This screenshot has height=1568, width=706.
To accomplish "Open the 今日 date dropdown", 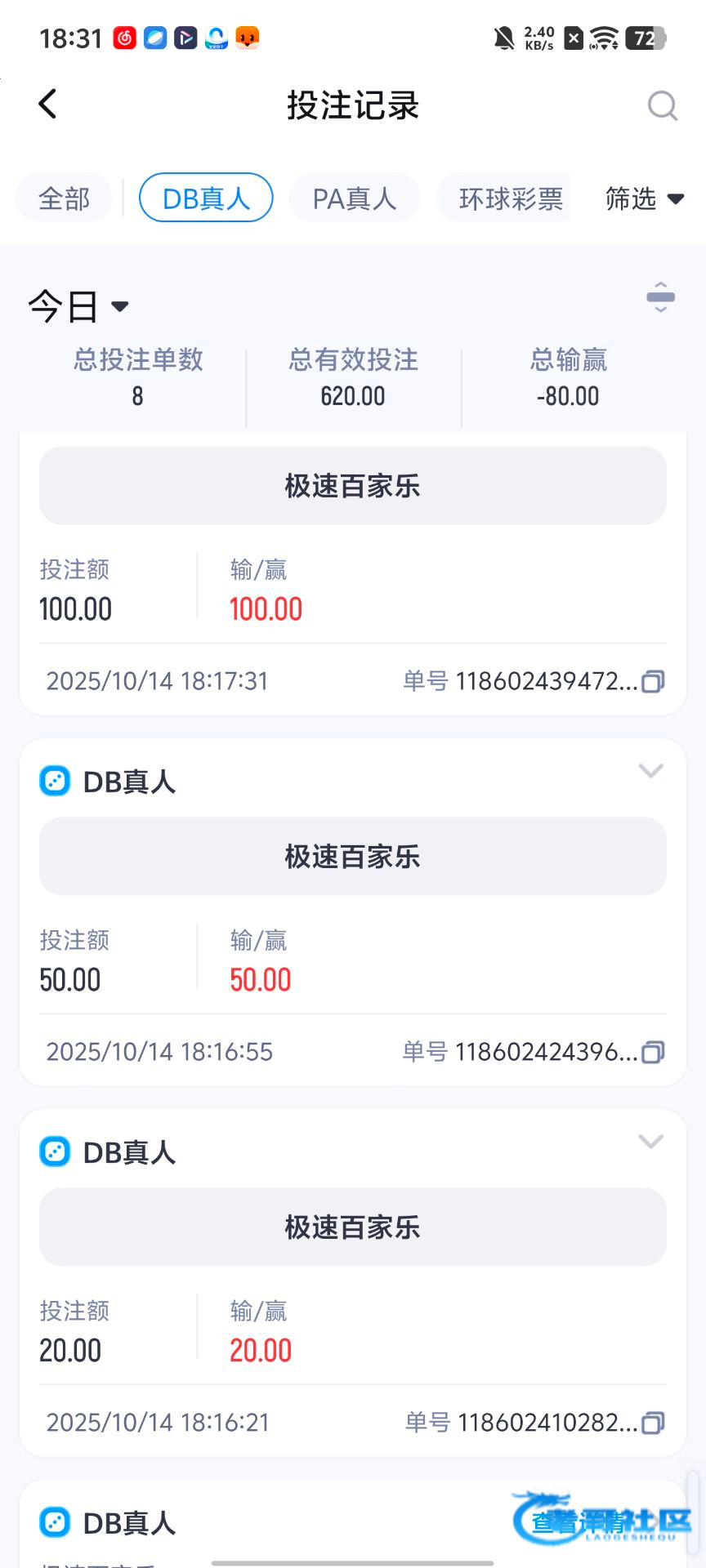I will 78,307.
